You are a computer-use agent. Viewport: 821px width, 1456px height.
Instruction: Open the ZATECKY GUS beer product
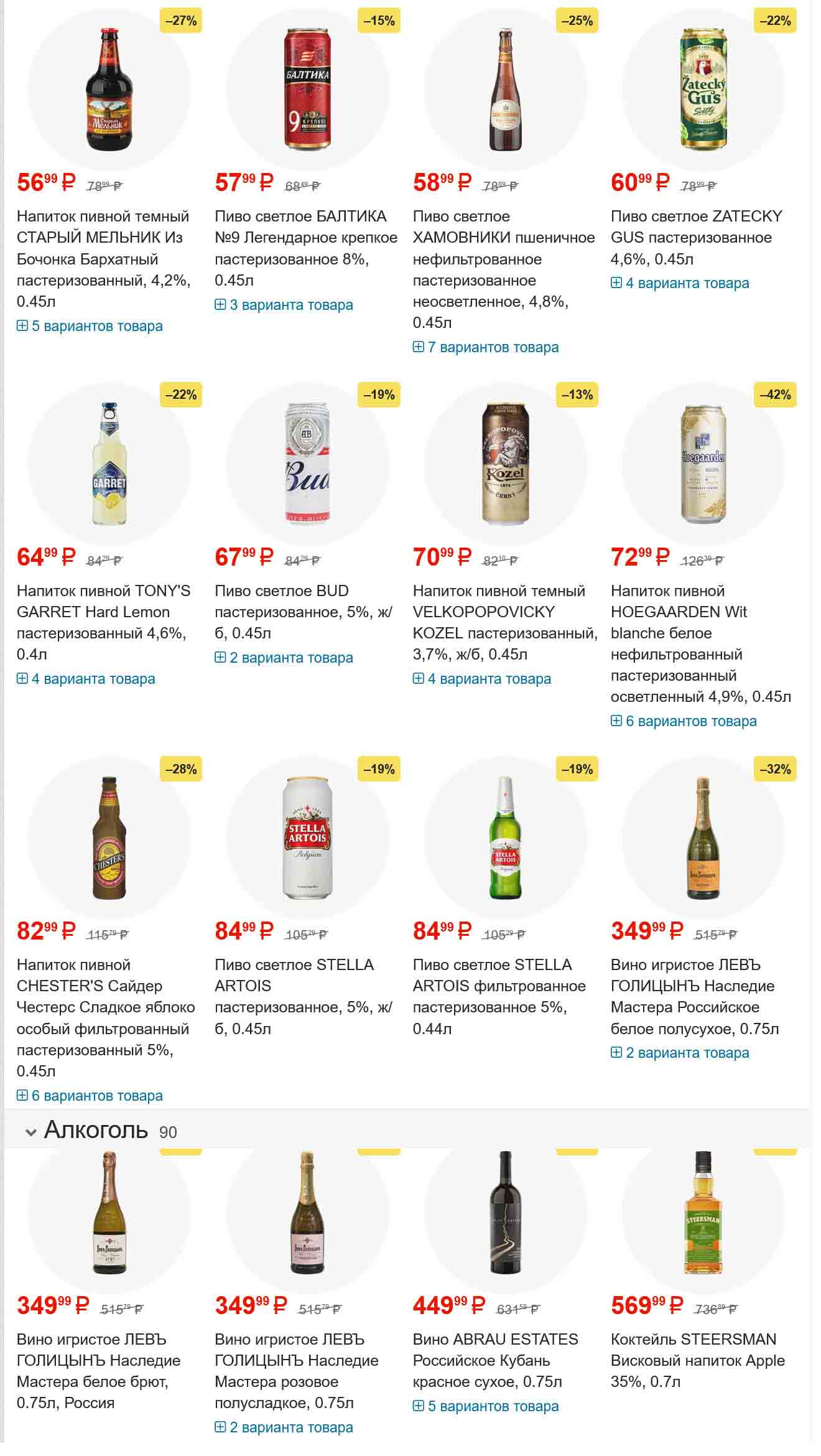(696, 236)
